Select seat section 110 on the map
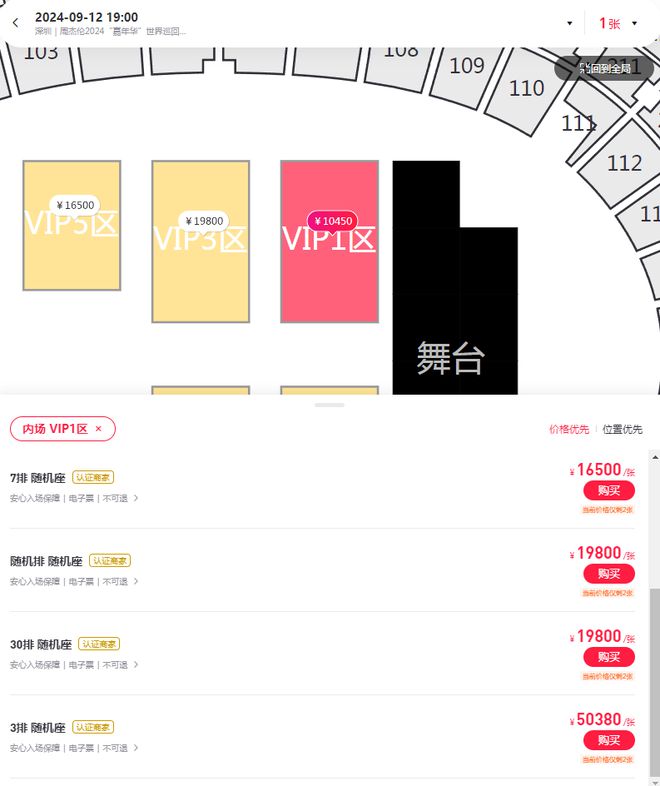This screenshot has width=660, height=786. tap(525, 88)
